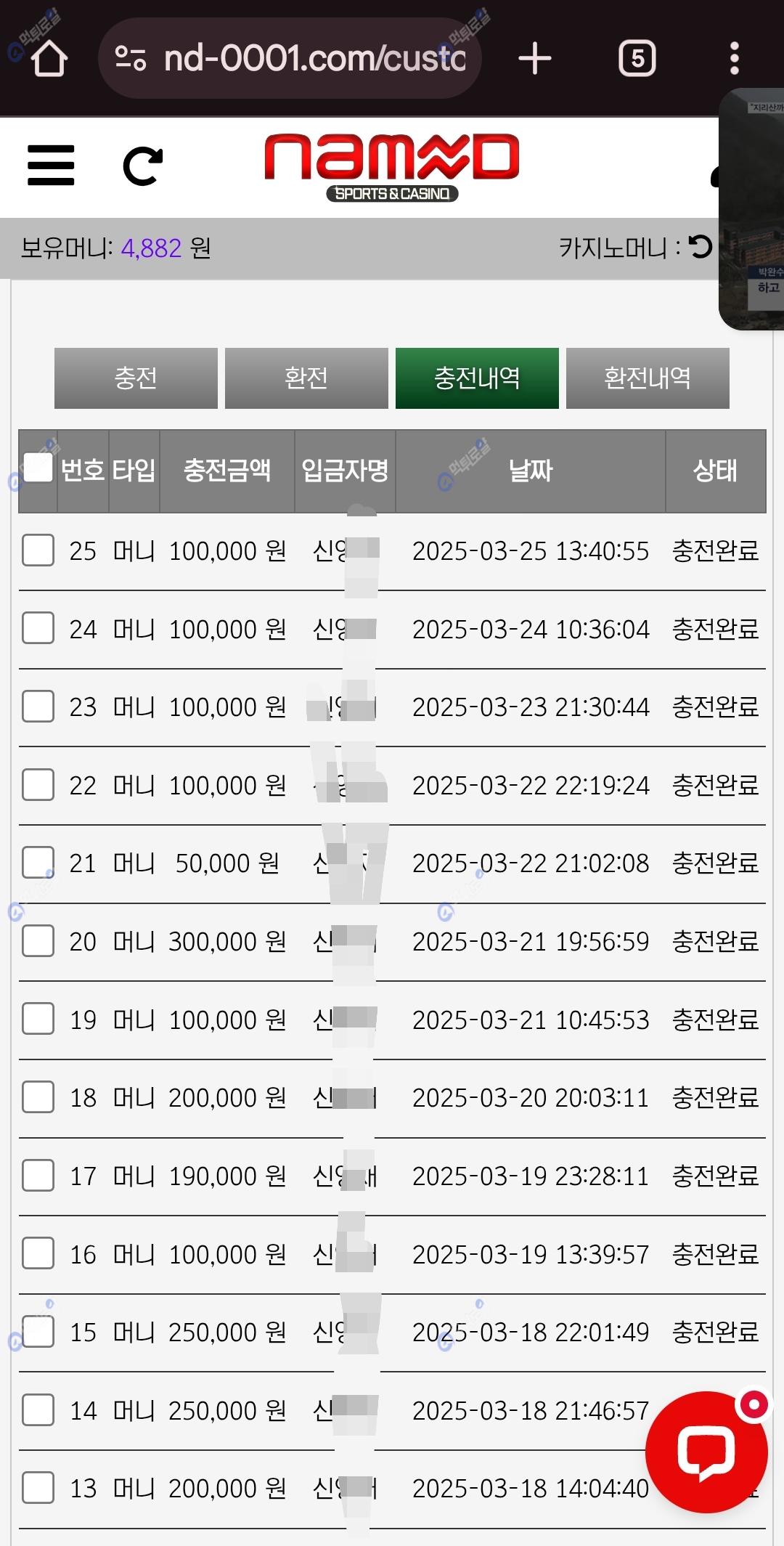The width and height of the screenshot is (784, 1546).
Task: Switch to the 환전 tab
Action: pyautogui.click(x=306, y=378)
